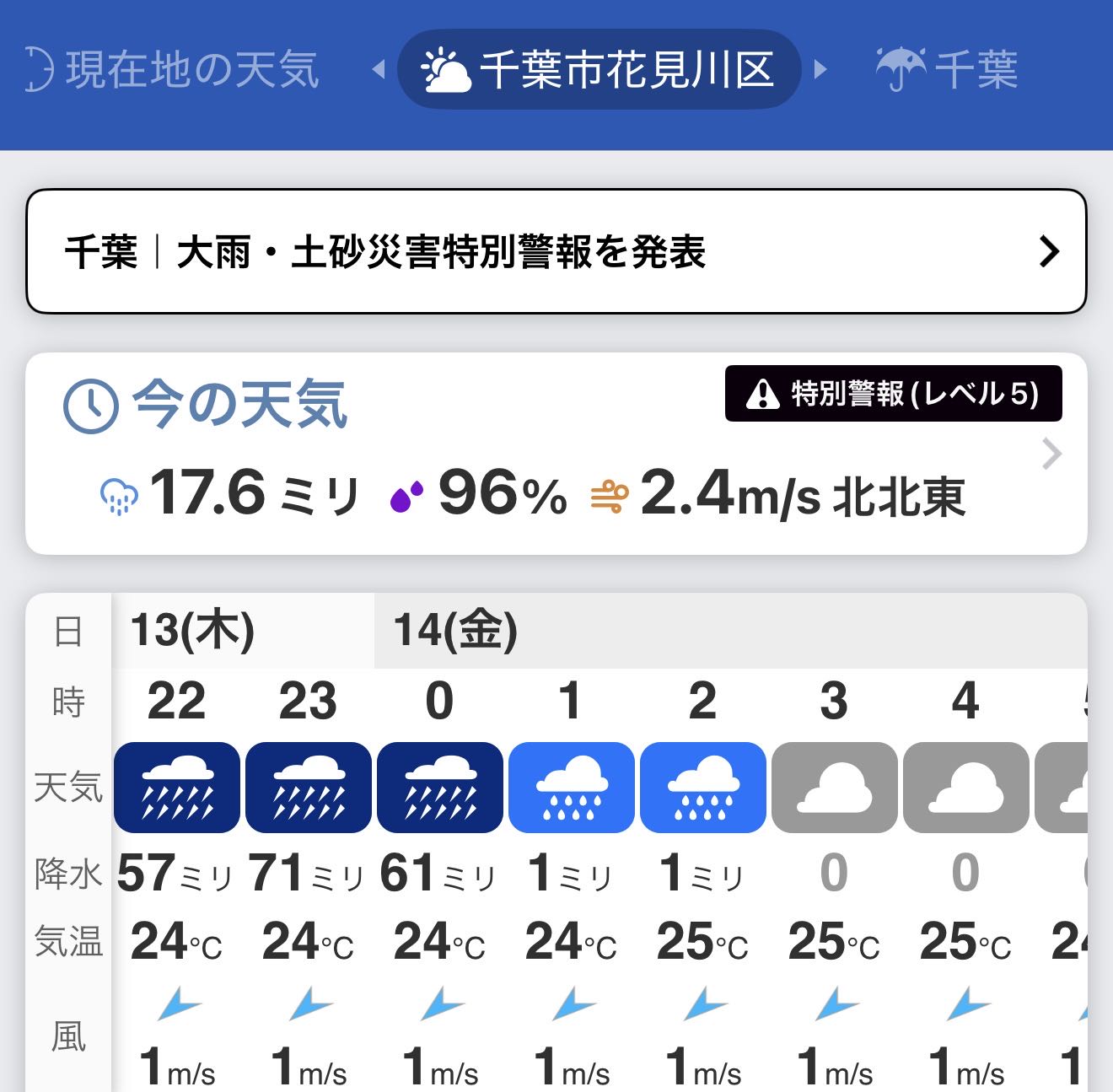Open the 大雨・土砂災害特別警報を発表 alert banner
1113x1092 pixels.
[x=556, y=251]
